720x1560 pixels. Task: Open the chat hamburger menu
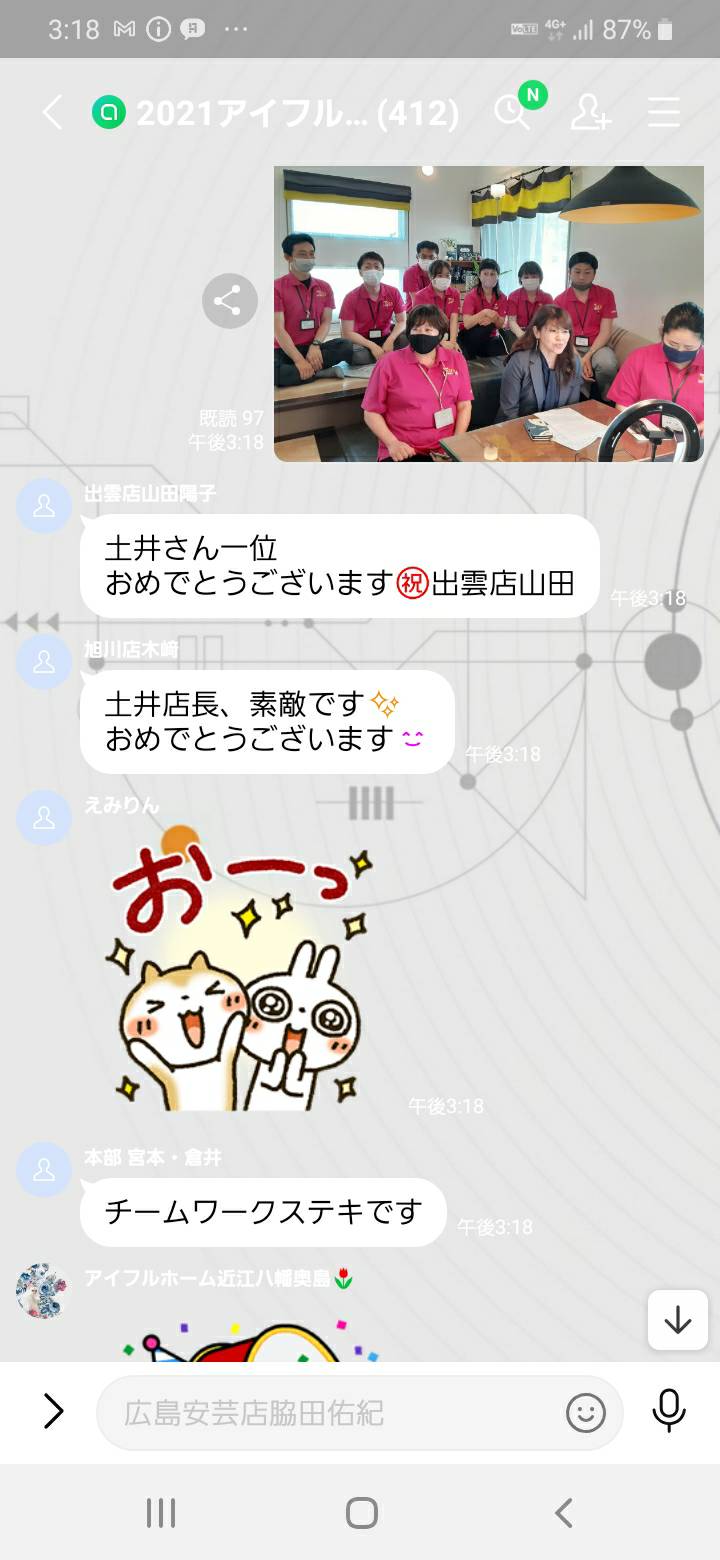tap(664, 112)
